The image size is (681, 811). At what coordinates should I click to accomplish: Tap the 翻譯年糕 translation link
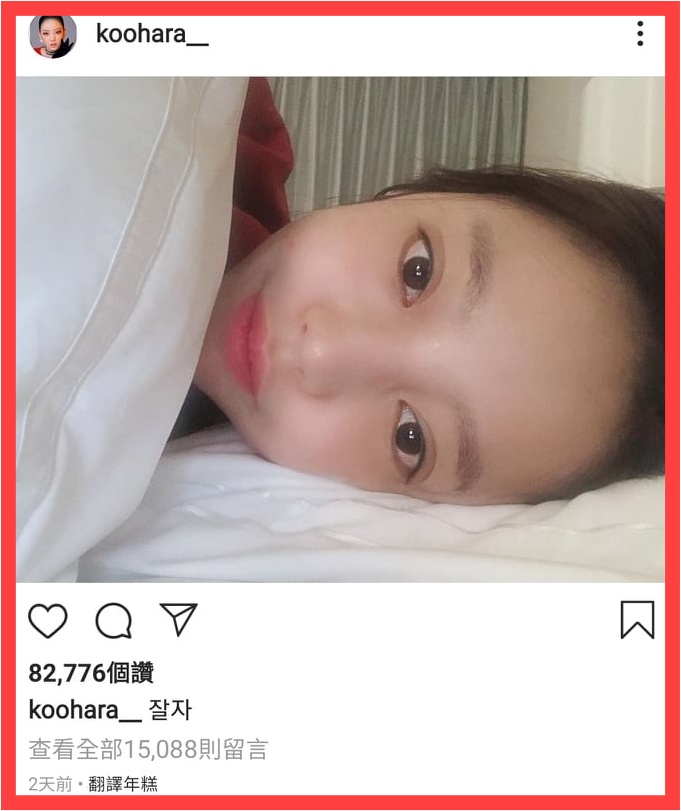(x=122, y=784)
